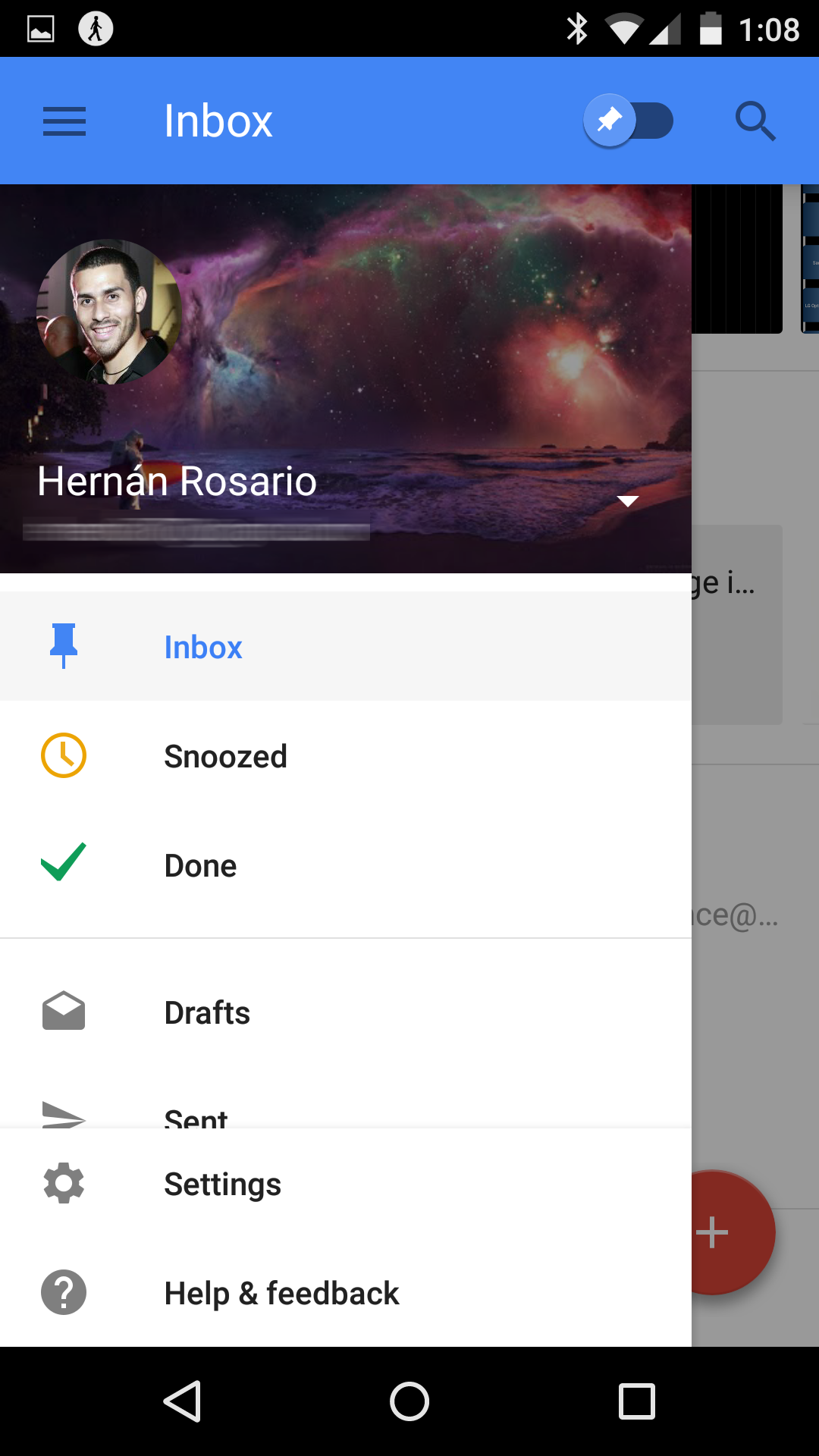Toggle the pinned items switch
The height and width of the screenshot is (1456, 819).
628,121
